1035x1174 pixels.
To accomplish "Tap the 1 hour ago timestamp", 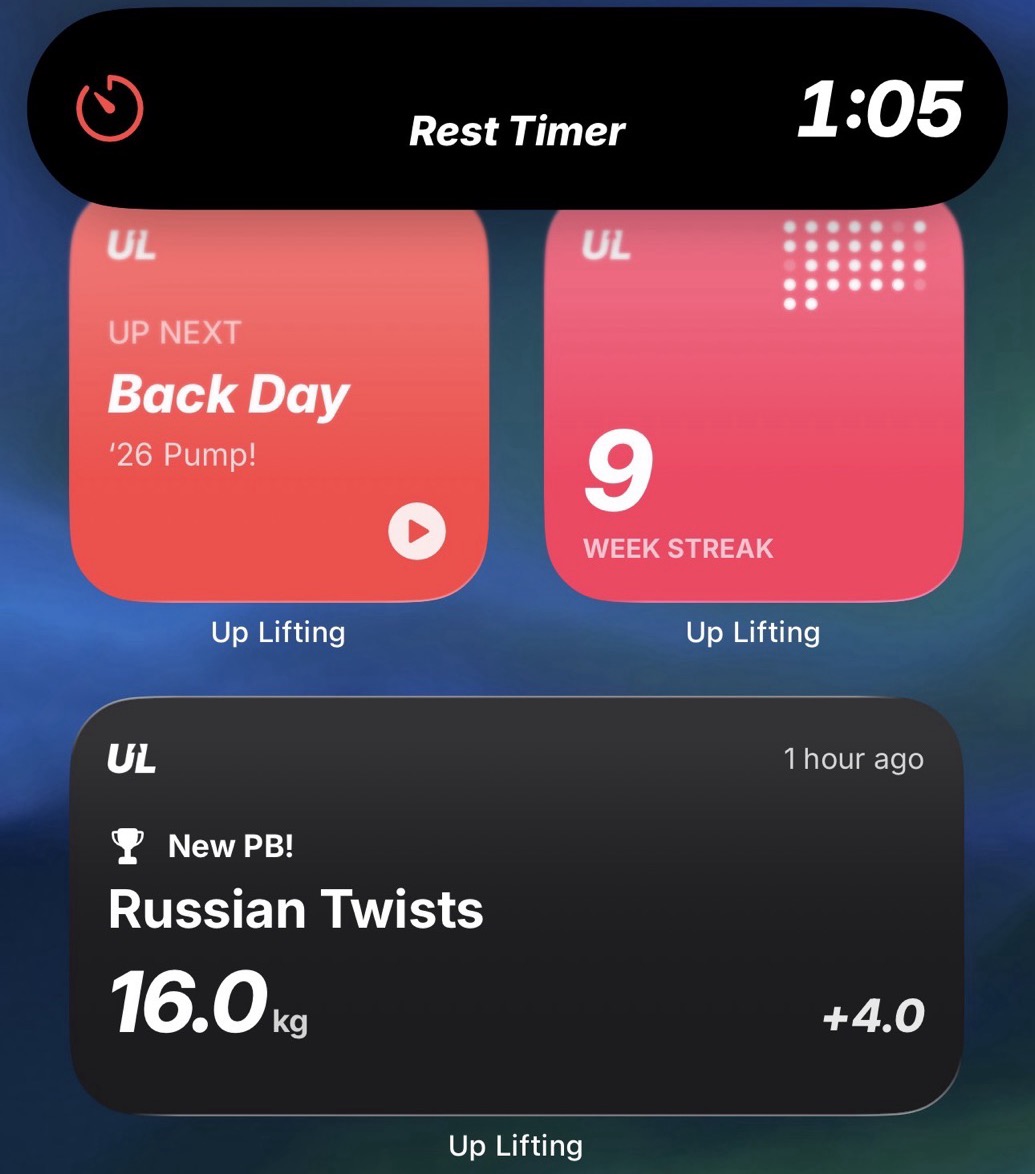I will (854, 760).
